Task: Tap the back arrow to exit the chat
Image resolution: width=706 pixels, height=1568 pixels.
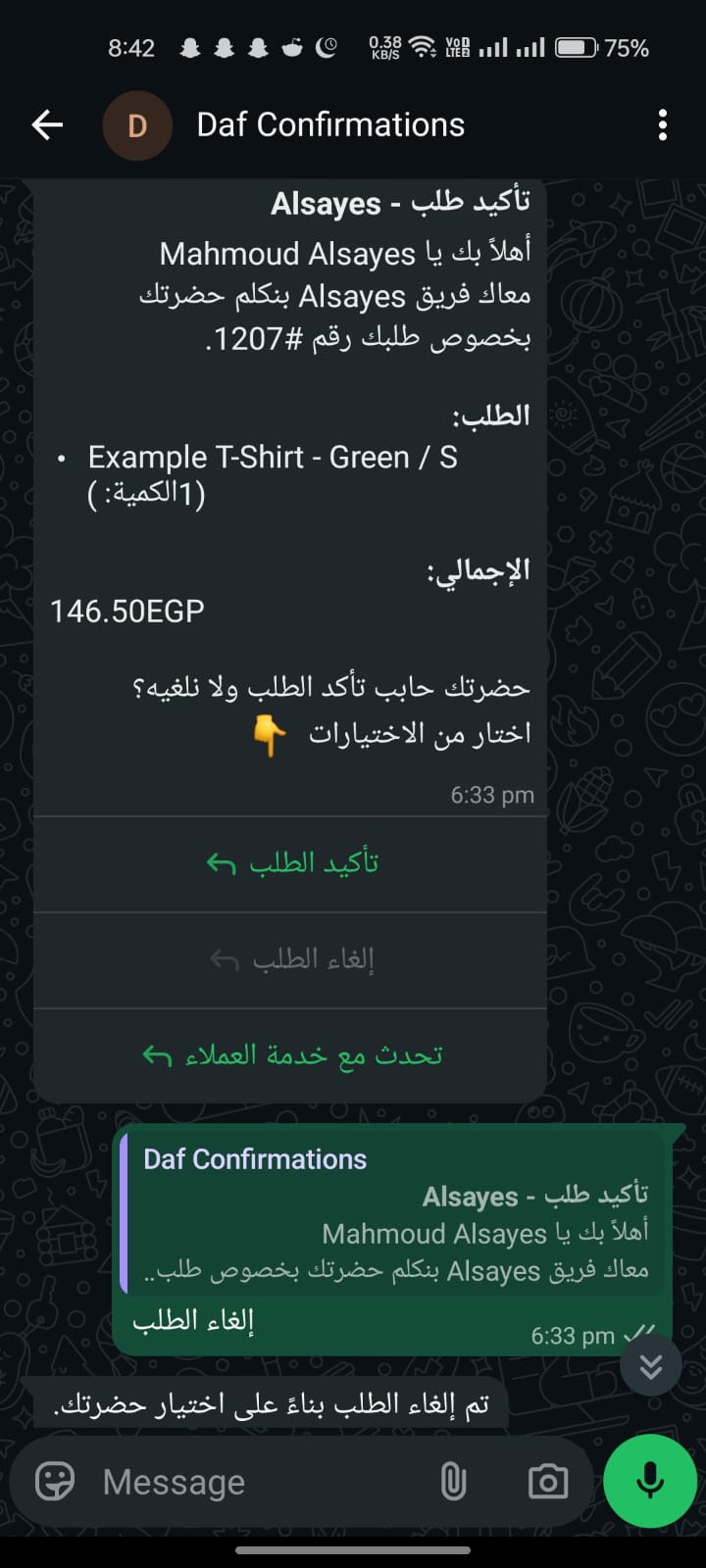Action: coord(46,124)
